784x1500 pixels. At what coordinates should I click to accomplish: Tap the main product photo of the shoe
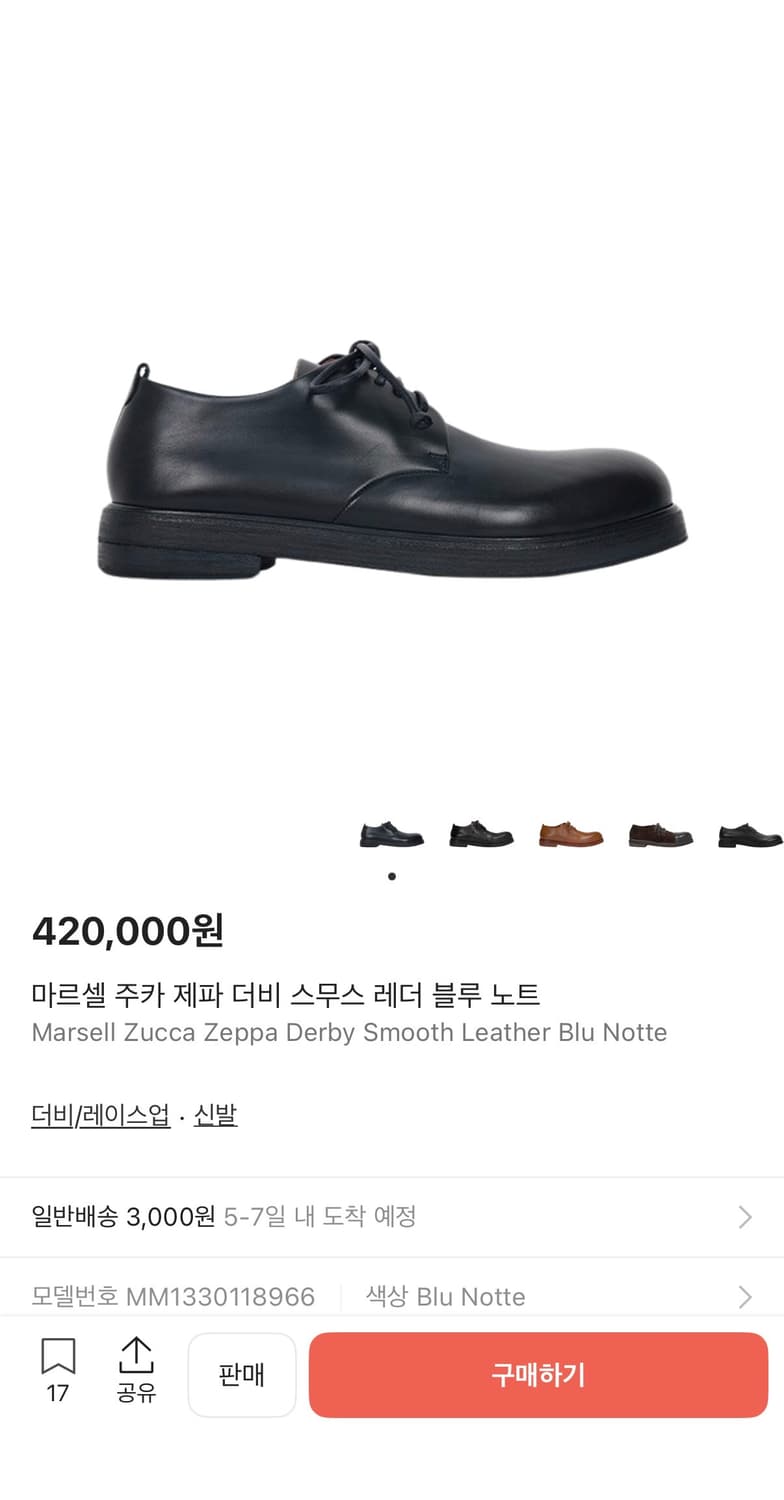(392, 460)
